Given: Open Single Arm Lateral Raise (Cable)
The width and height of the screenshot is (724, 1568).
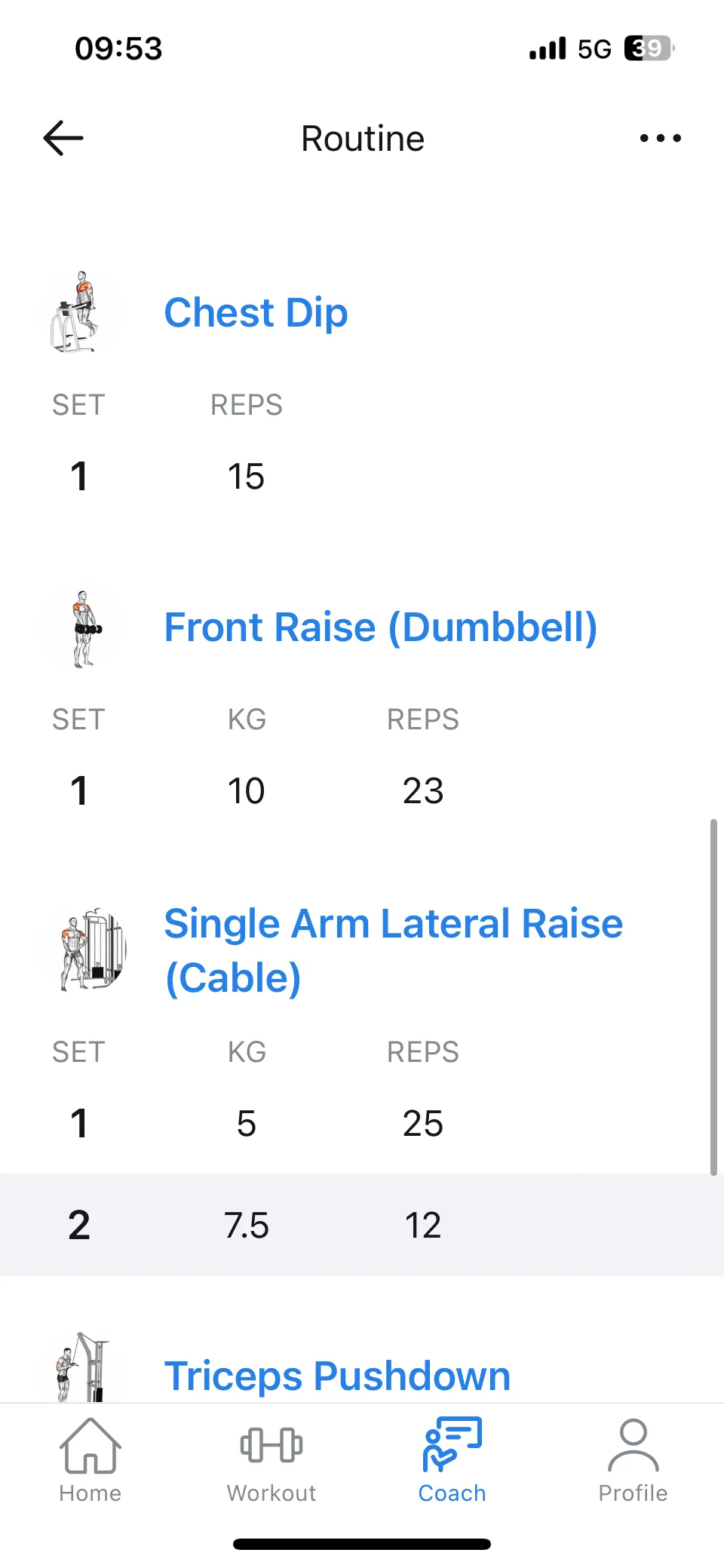Looking at the screenshot, I should pos(394,950).
